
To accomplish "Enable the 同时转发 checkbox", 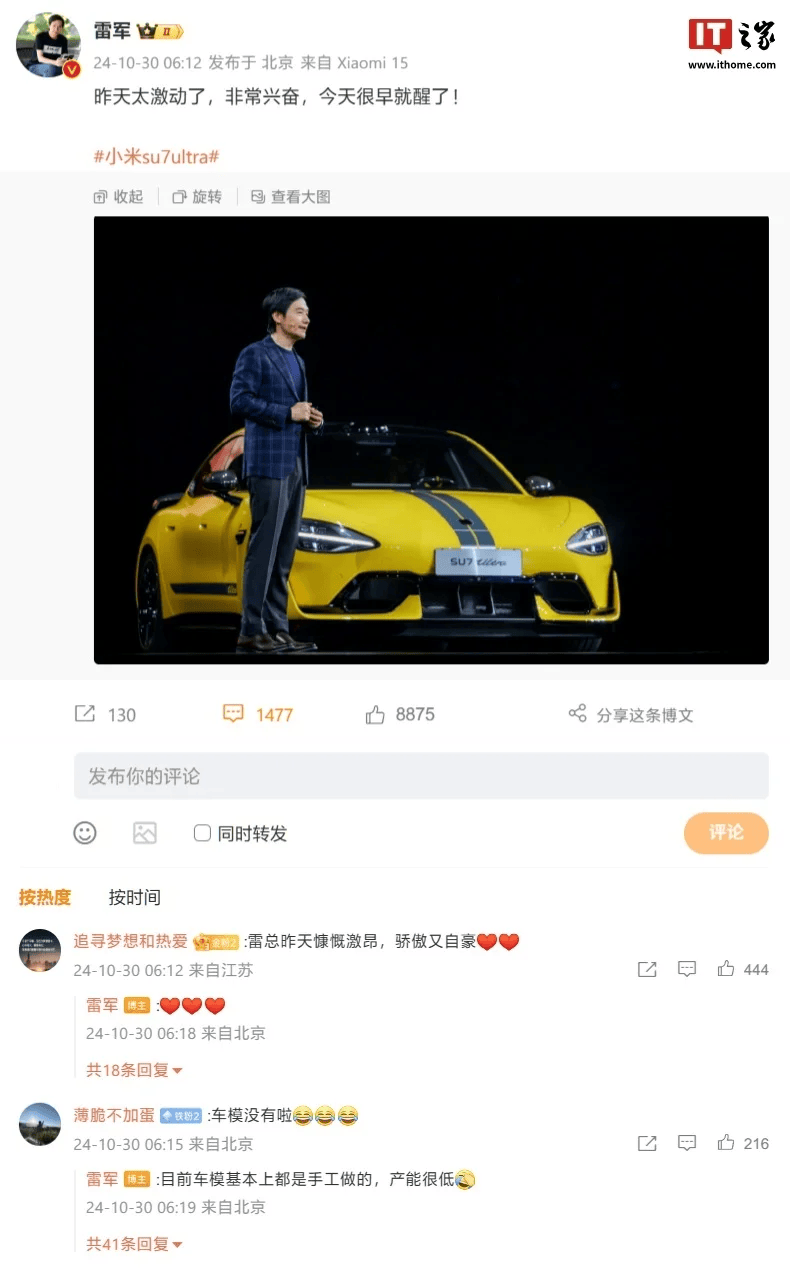I will click(202, 833).
